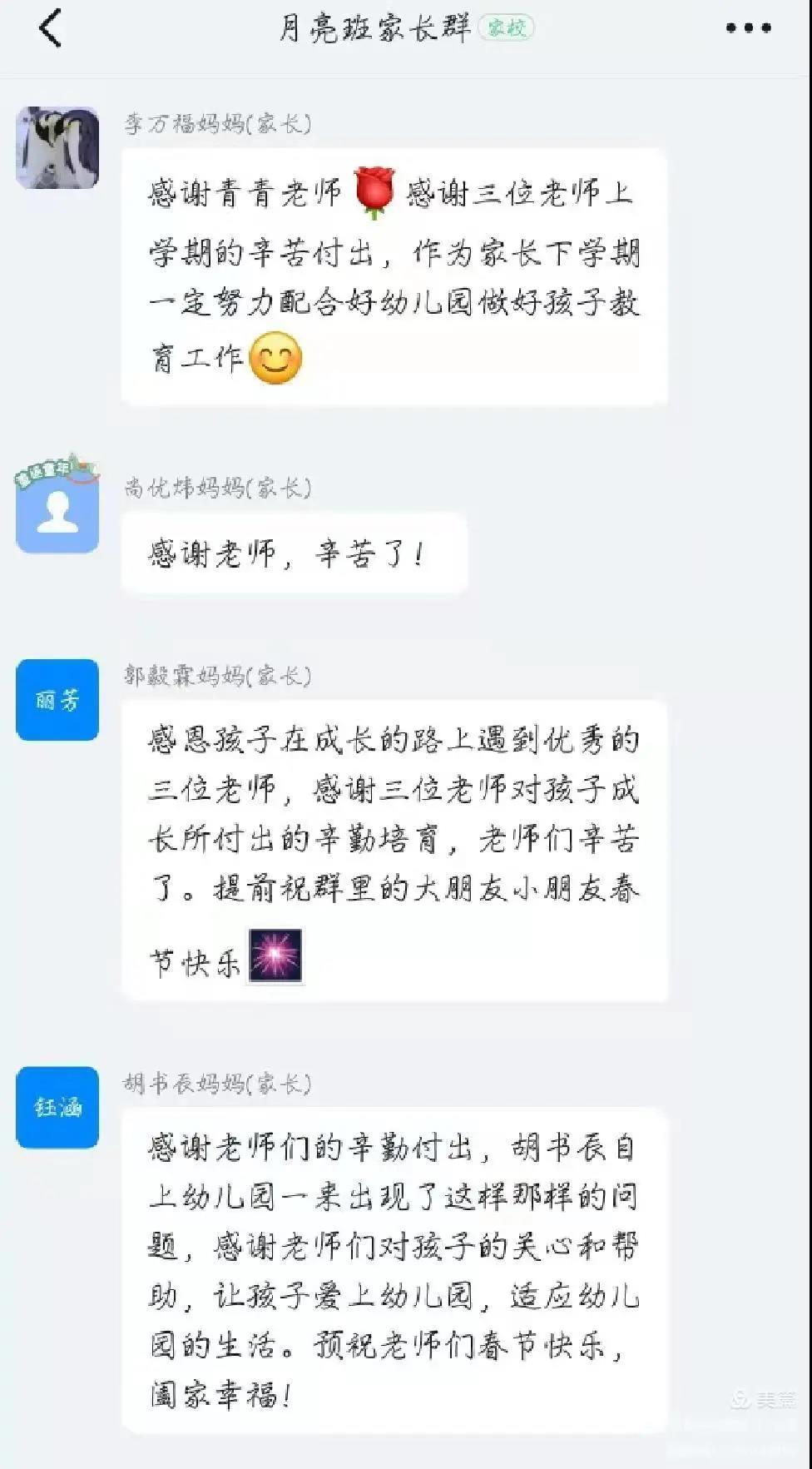Open the three-dot group menu
Viewport: 812px width, 1469px height.
[748, 28]
